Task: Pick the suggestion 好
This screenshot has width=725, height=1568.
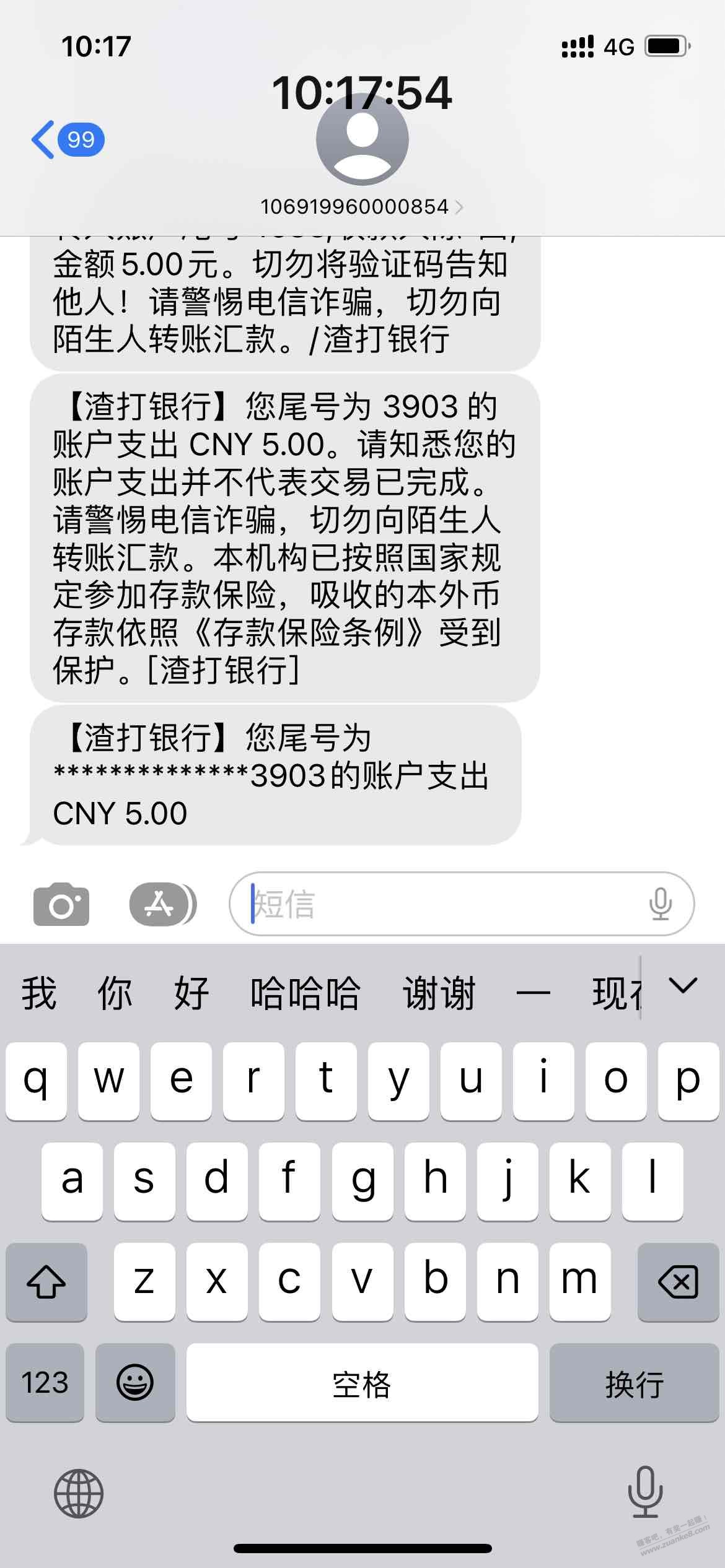Action: [191, 993]
